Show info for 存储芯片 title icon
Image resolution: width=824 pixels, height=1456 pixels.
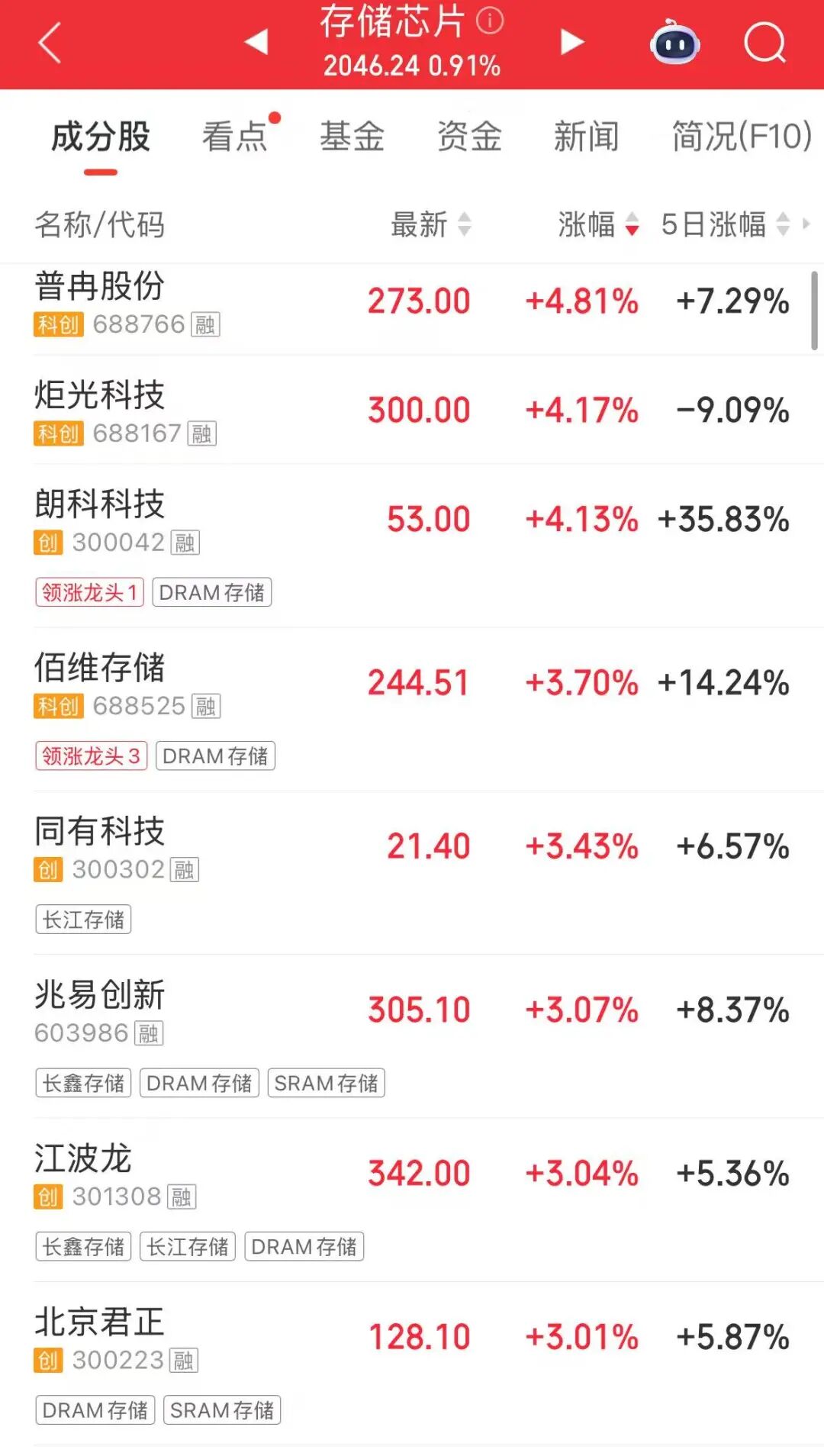490,21
